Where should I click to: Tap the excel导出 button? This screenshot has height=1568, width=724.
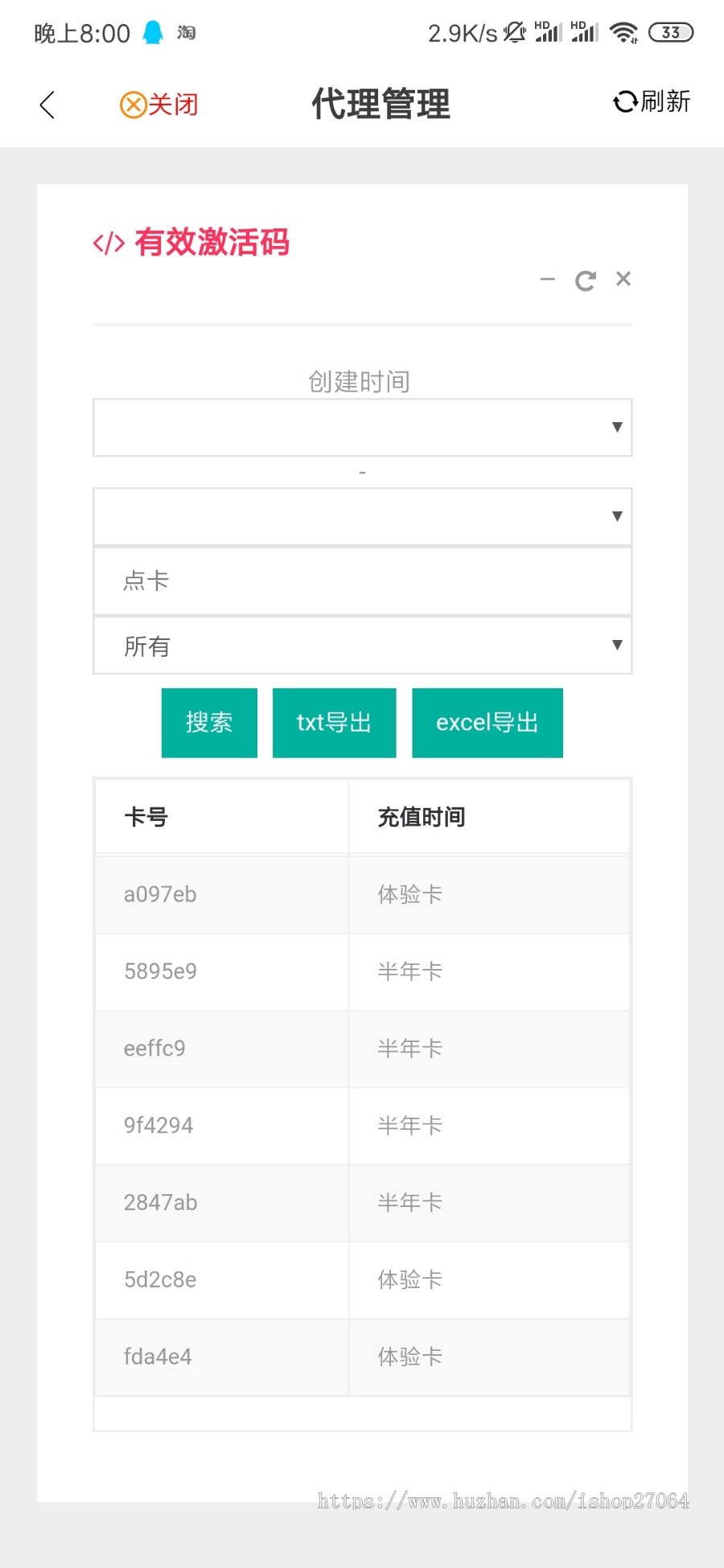point(487,723)
